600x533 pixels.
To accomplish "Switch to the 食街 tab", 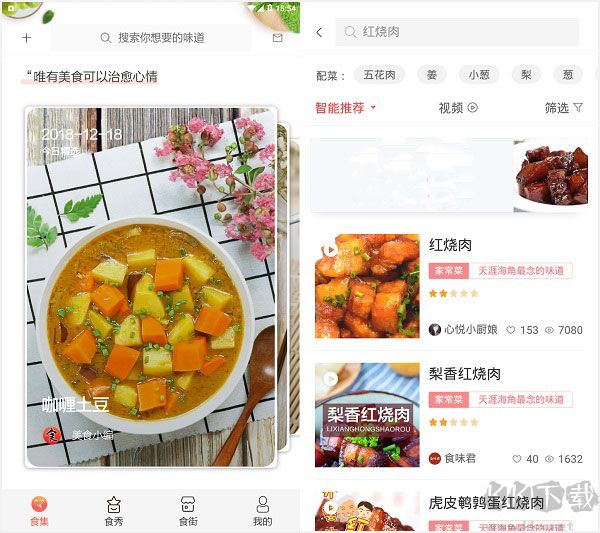I will click(188, 510).
